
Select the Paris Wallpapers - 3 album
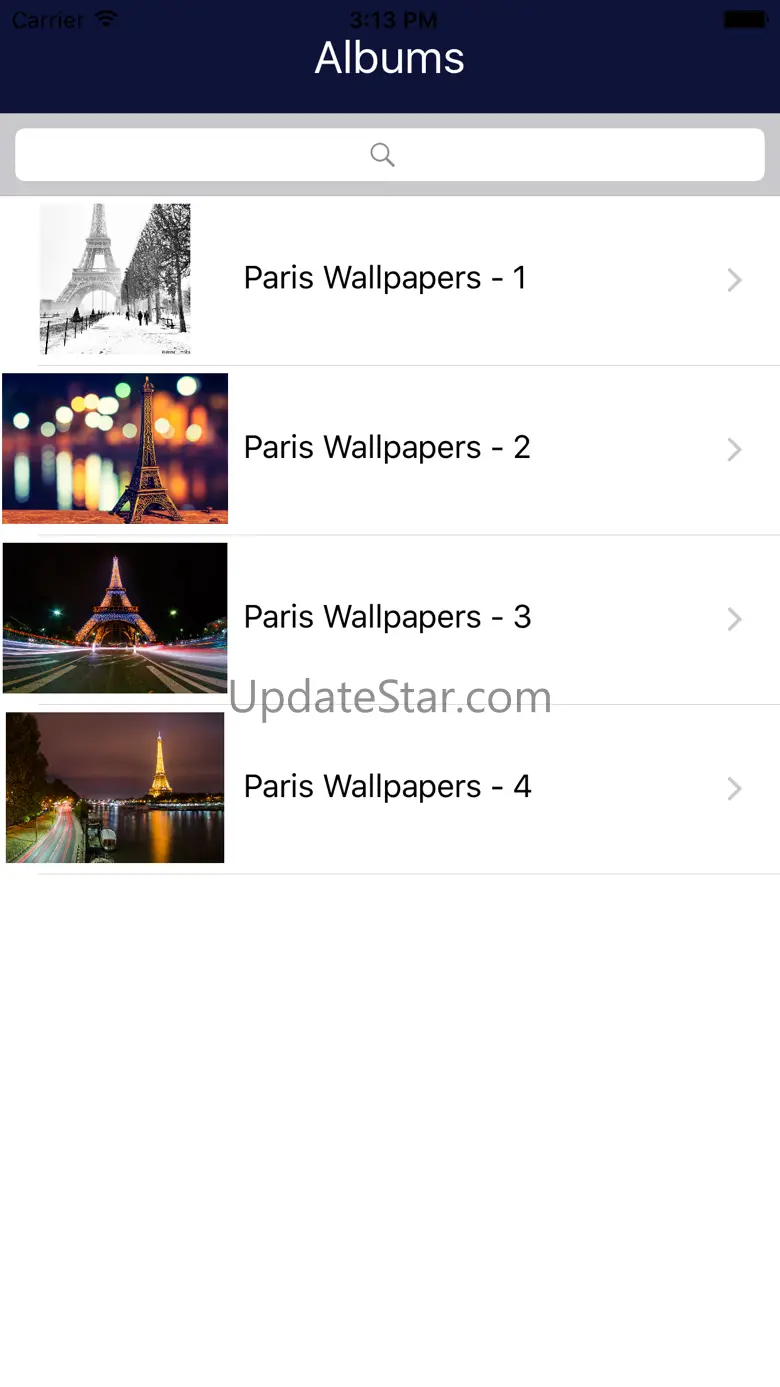click(x=387, y=618)
